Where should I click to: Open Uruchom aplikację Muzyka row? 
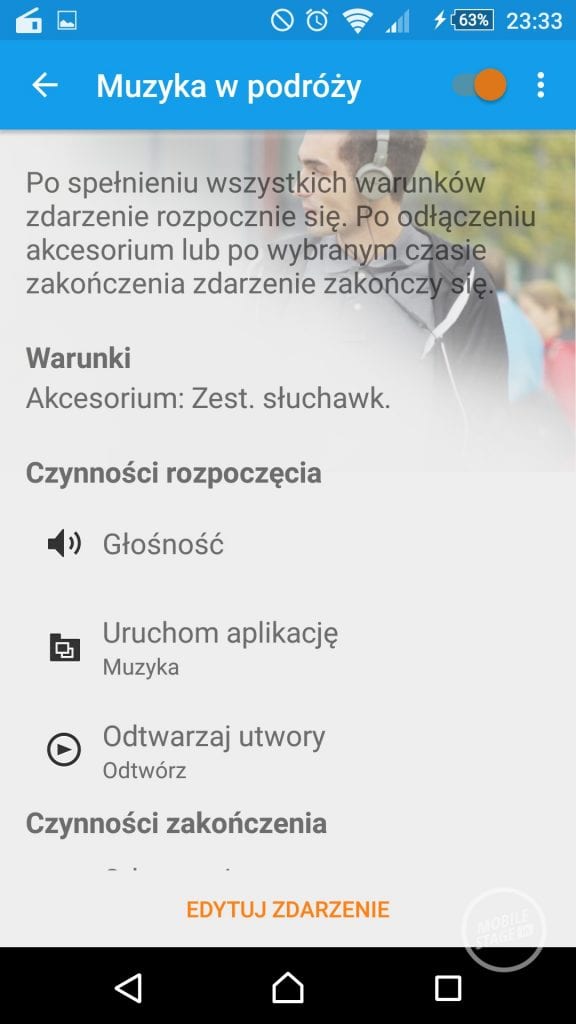pos(288,648)
